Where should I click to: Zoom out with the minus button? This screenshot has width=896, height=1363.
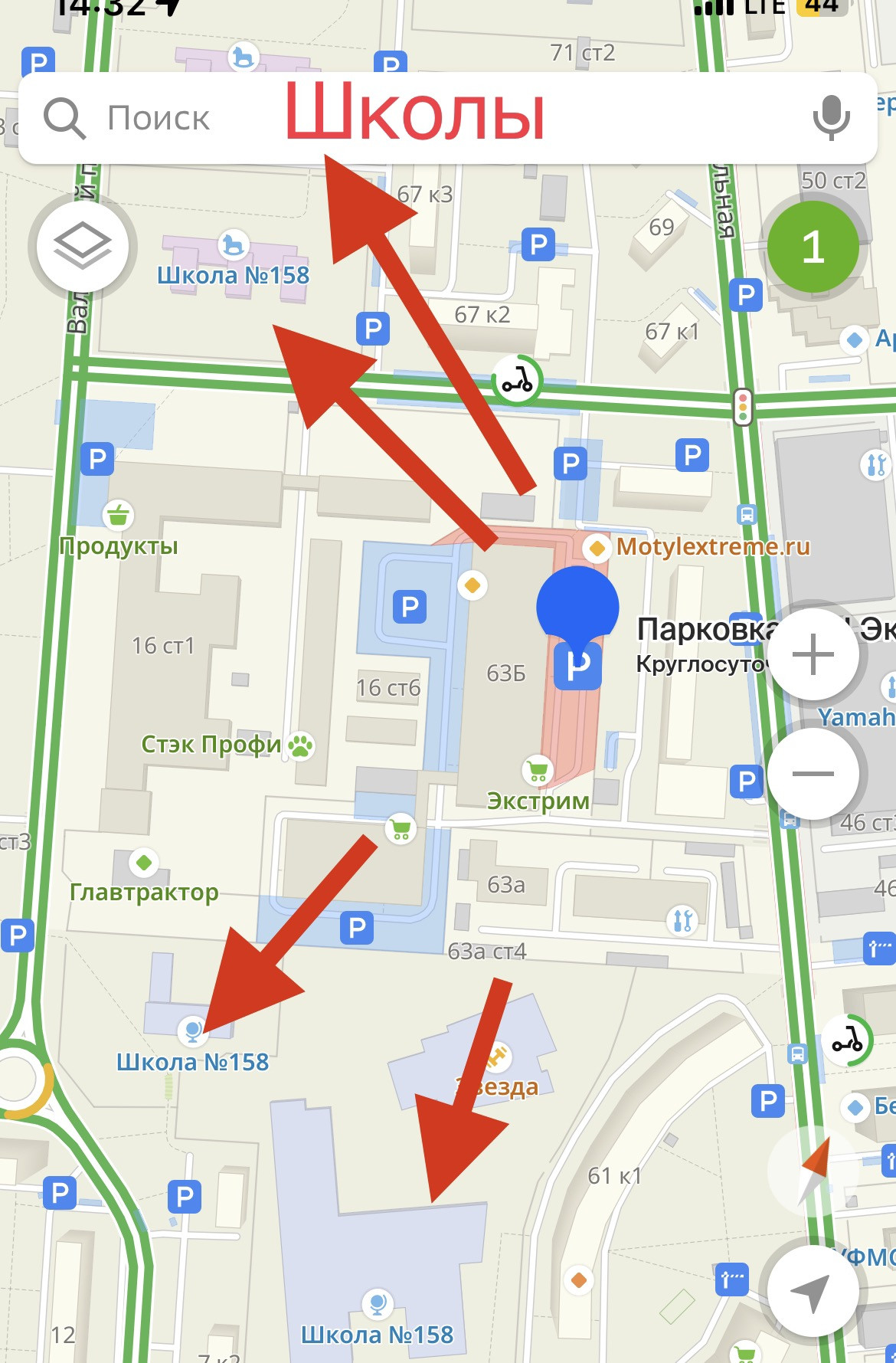click(813, 773)
